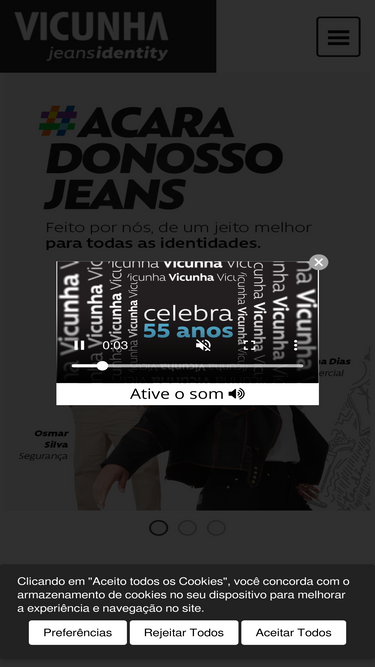Screen dimensions: 375x667
Task: Open the hamburger menu
Action: tap(338, 37)
